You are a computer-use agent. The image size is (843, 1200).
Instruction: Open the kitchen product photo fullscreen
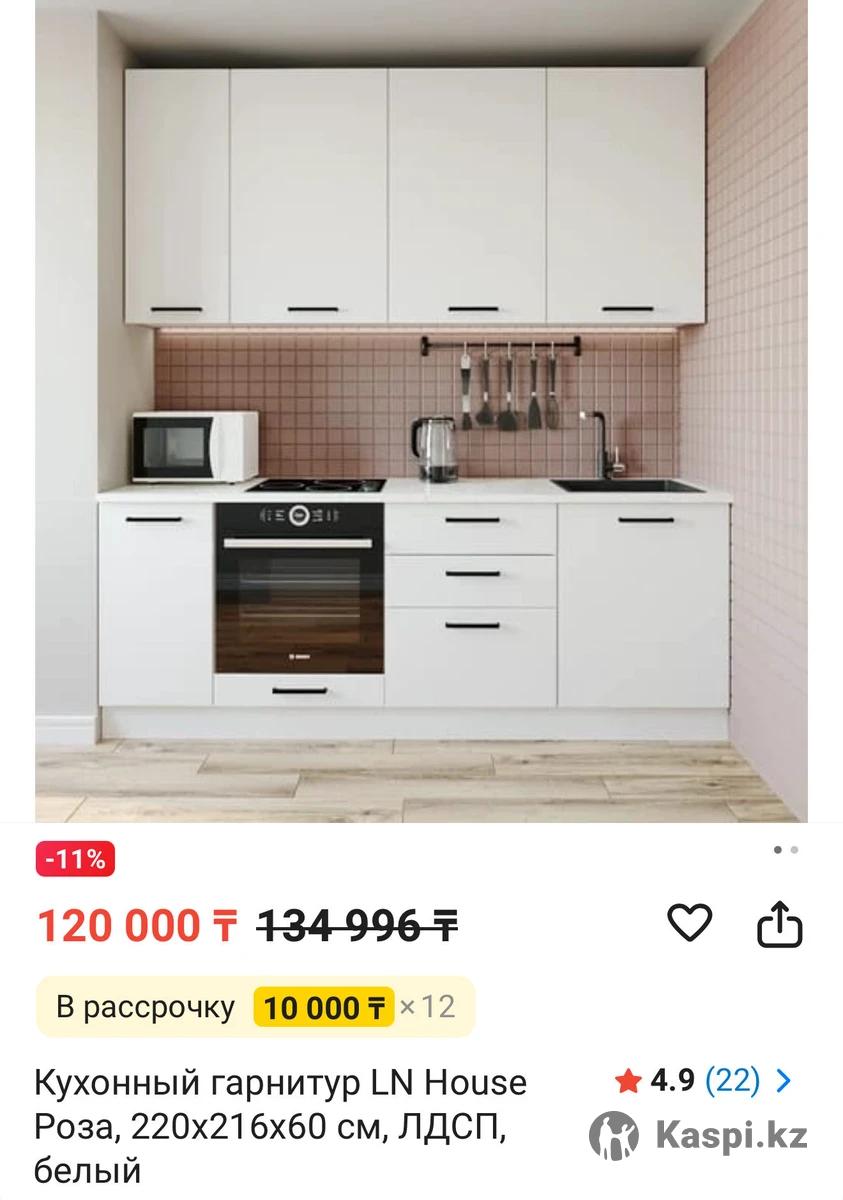point(421,410)
